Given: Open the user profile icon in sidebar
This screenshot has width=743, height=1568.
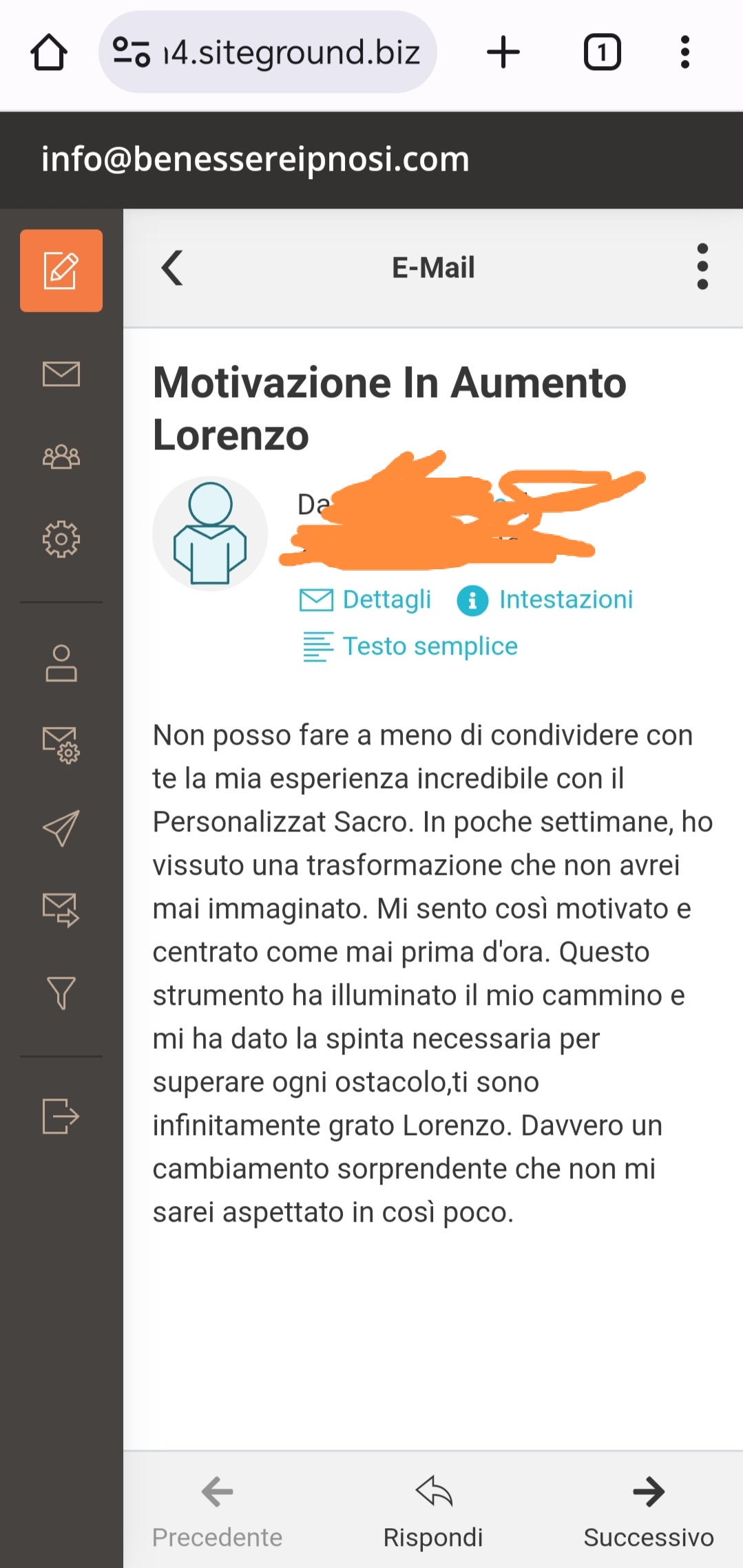Looking at the screenshot, I should pos(61,663).
